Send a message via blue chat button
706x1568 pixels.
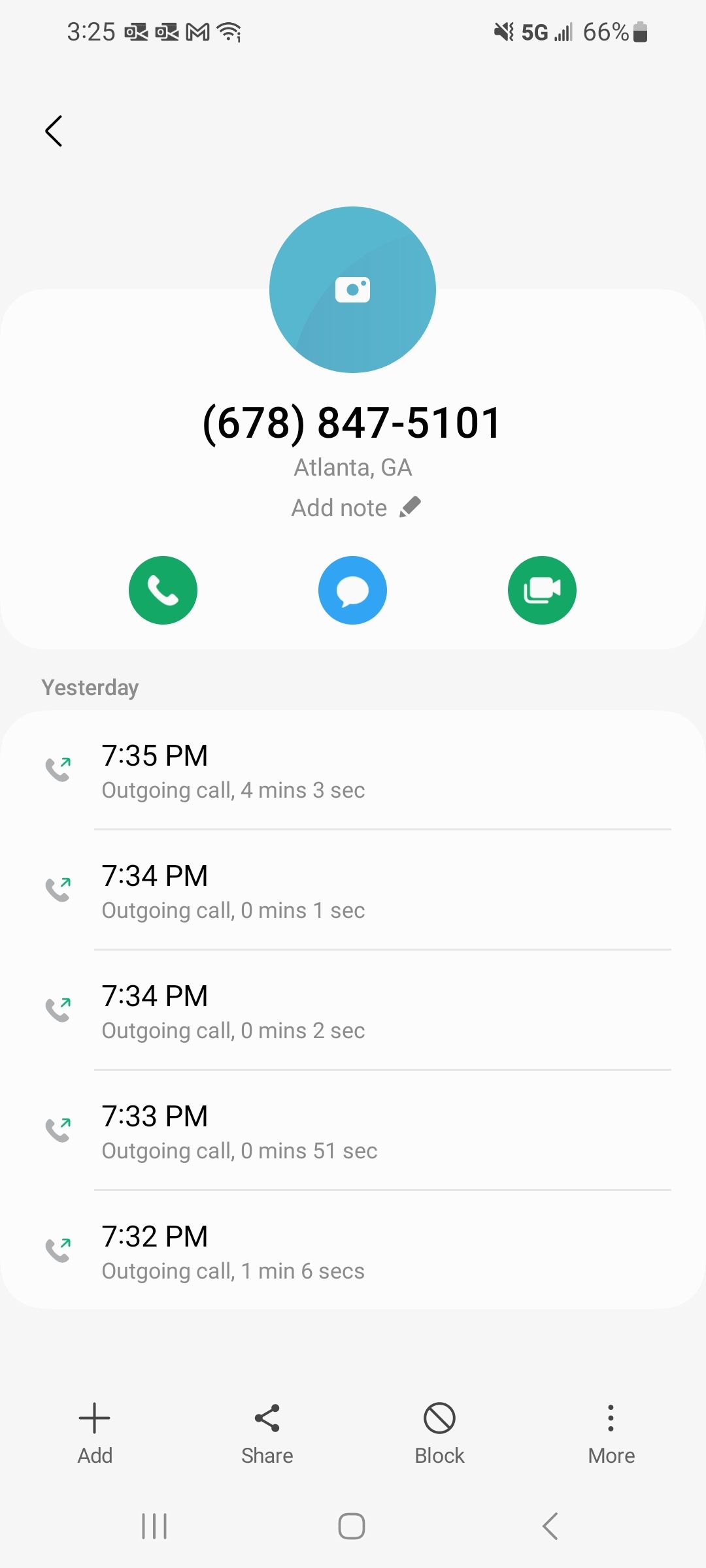[352, 590]
